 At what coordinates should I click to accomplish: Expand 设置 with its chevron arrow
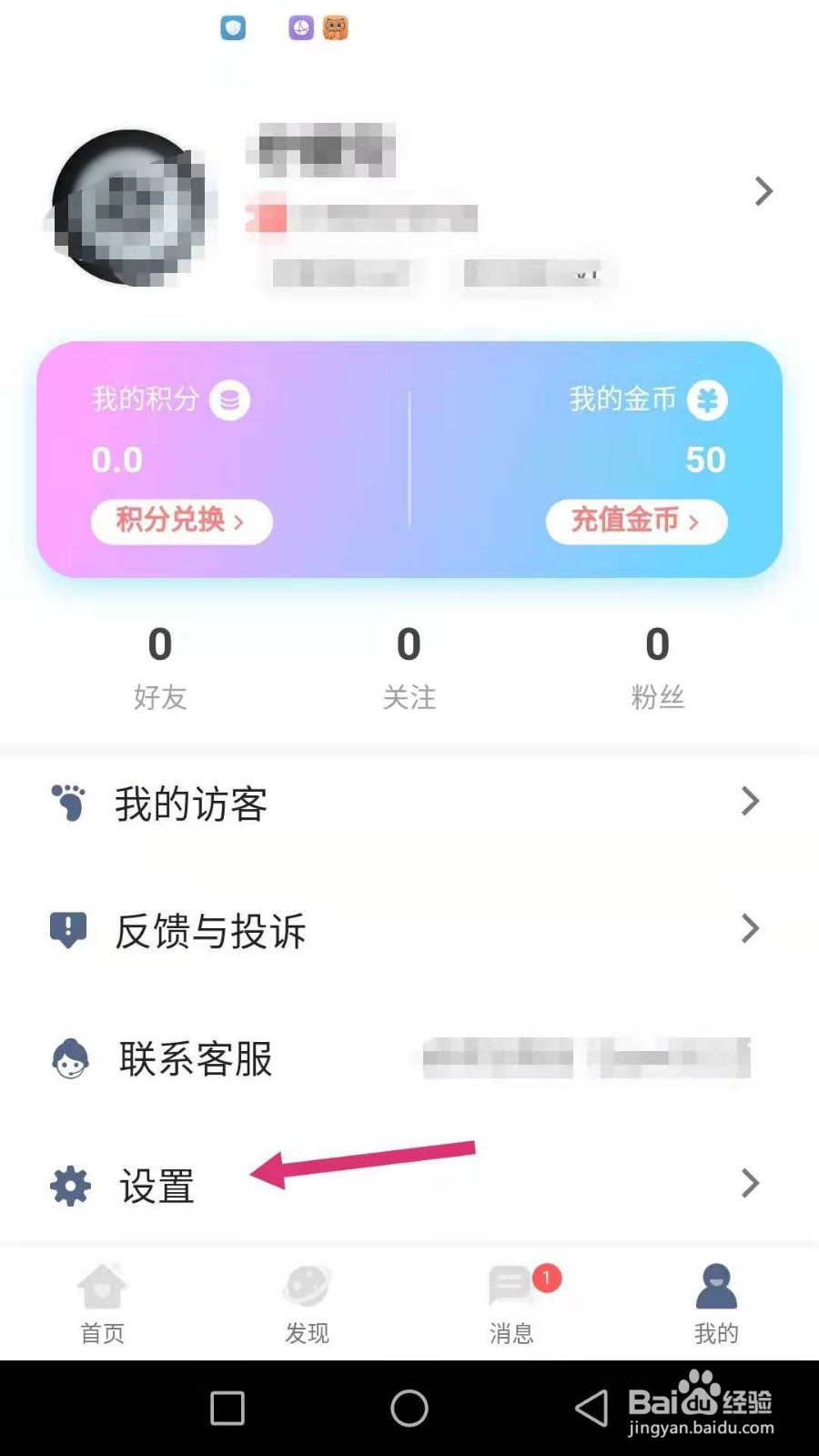[x=750, y=1183]
